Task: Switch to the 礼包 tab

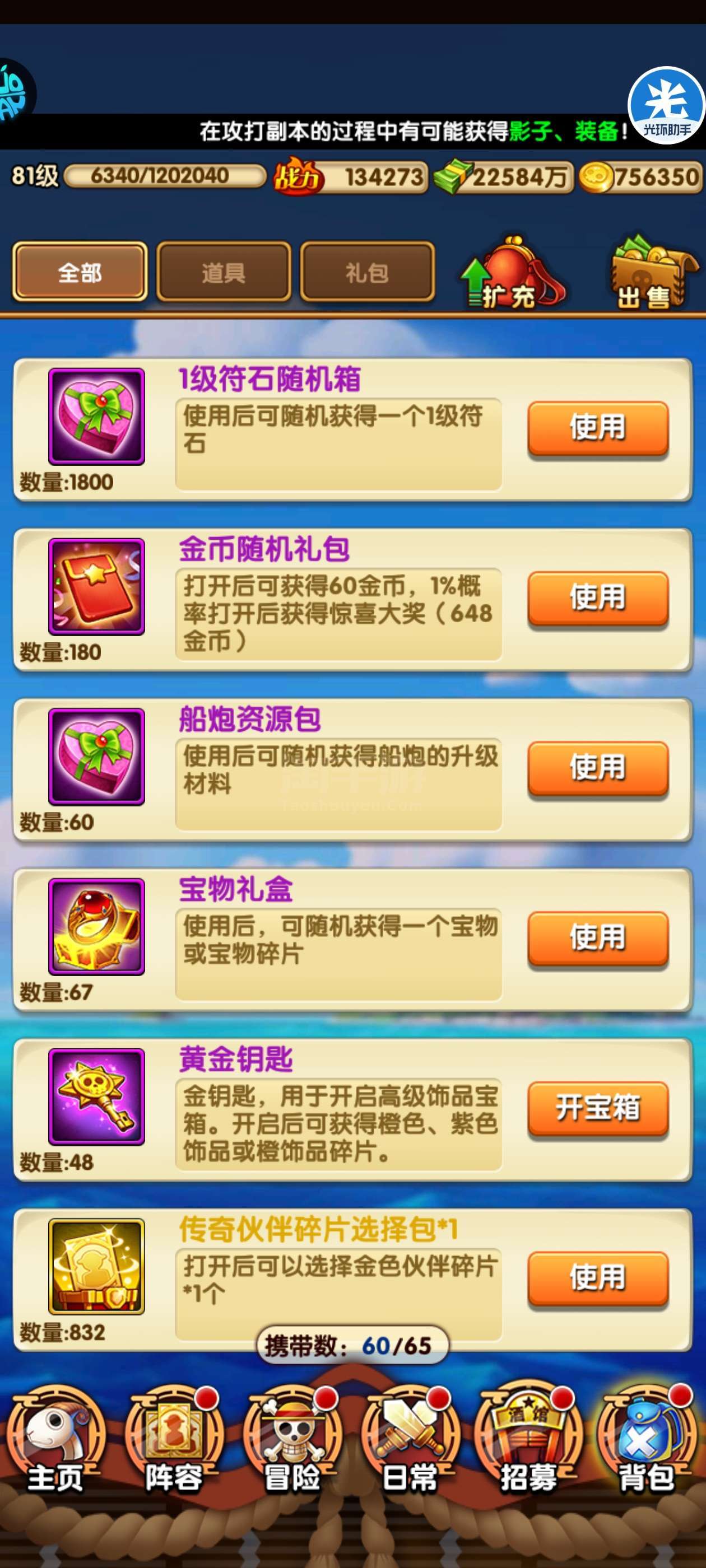Action: point(368,272)
